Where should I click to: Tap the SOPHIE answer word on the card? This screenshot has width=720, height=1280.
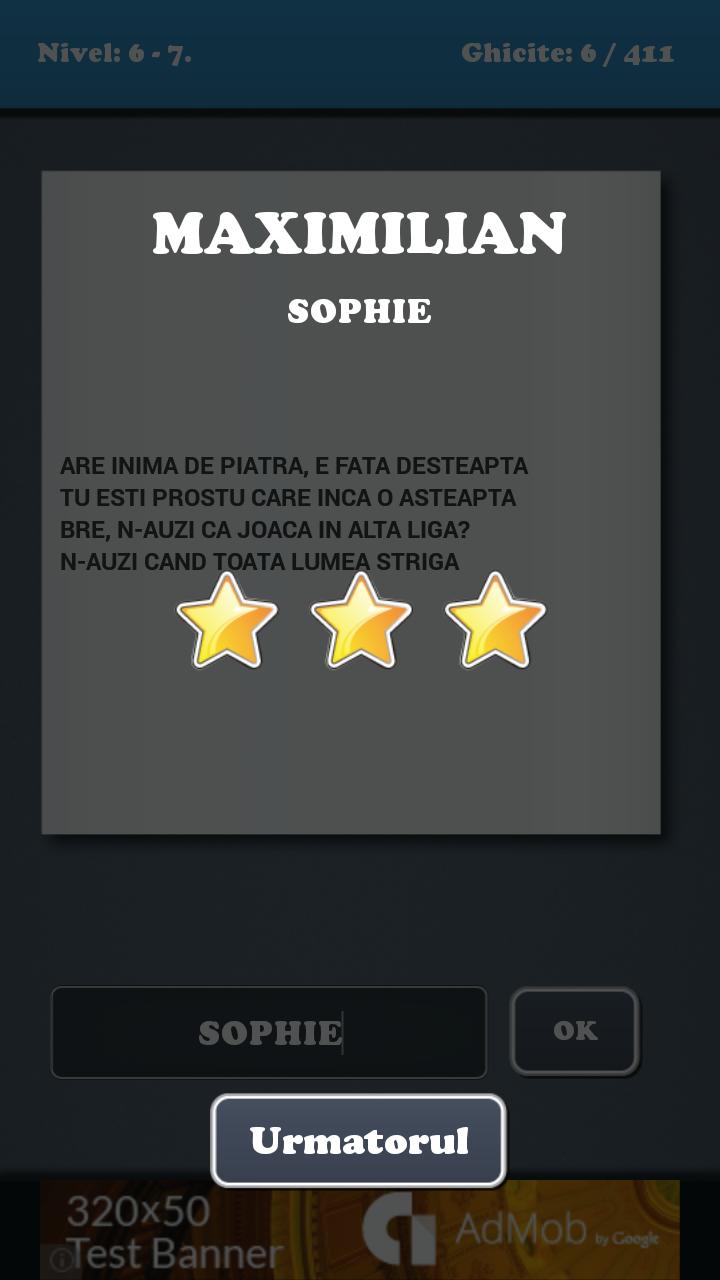359,311
